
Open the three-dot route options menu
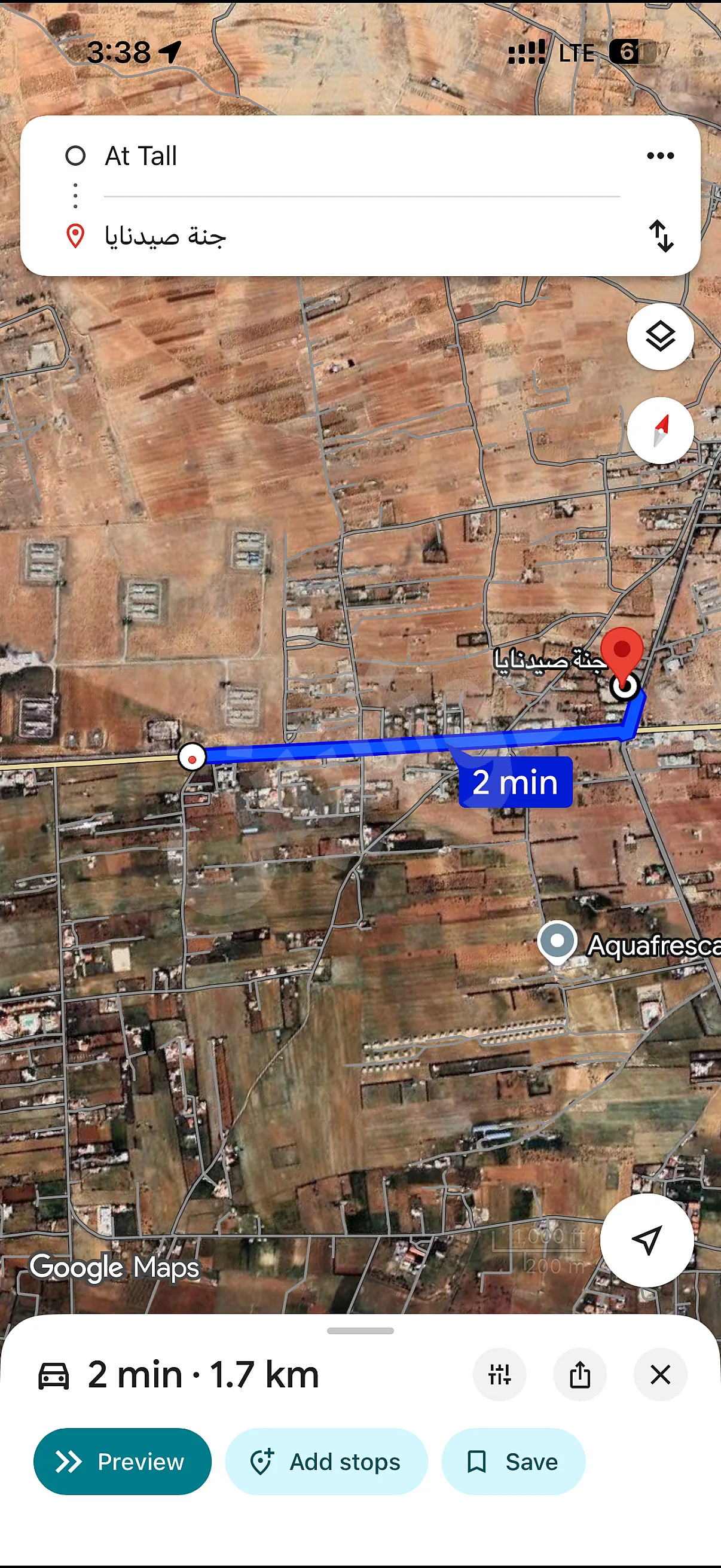(x=660, y=156)
